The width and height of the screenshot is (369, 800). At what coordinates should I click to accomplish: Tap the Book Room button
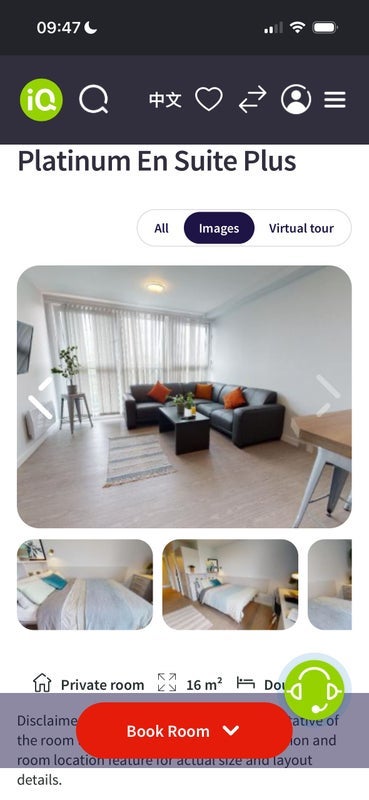(x=184, y=731)
